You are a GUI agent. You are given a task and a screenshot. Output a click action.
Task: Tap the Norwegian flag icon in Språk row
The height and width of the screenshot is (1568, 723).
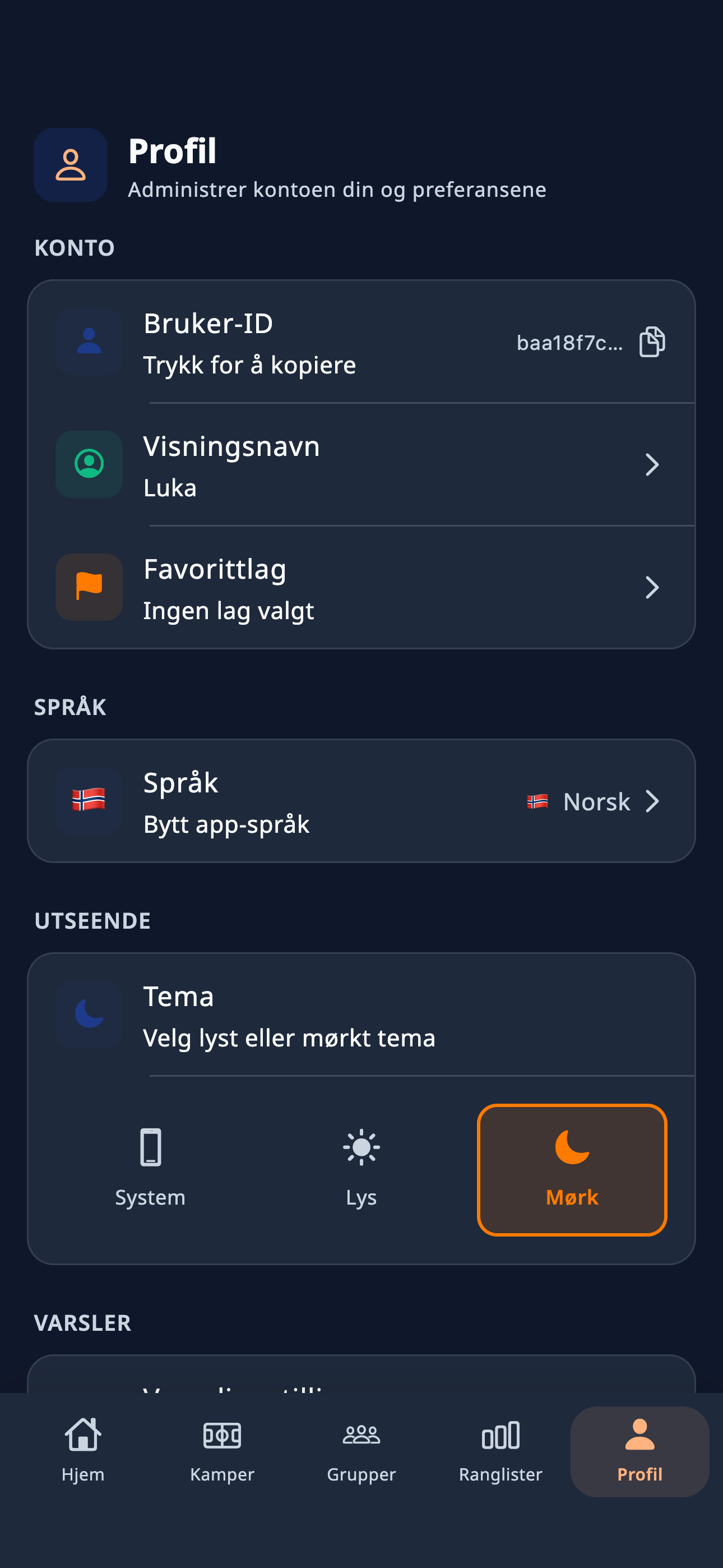tap(89, 801)
